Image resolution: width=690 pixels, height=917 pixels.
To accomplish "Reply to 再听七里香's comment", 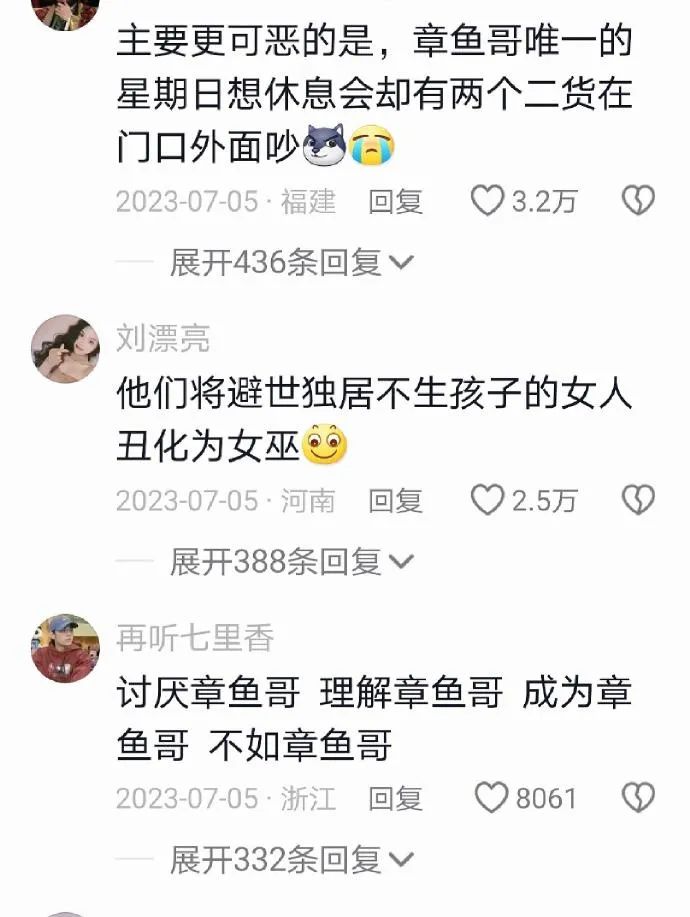I will click(395, 798).
